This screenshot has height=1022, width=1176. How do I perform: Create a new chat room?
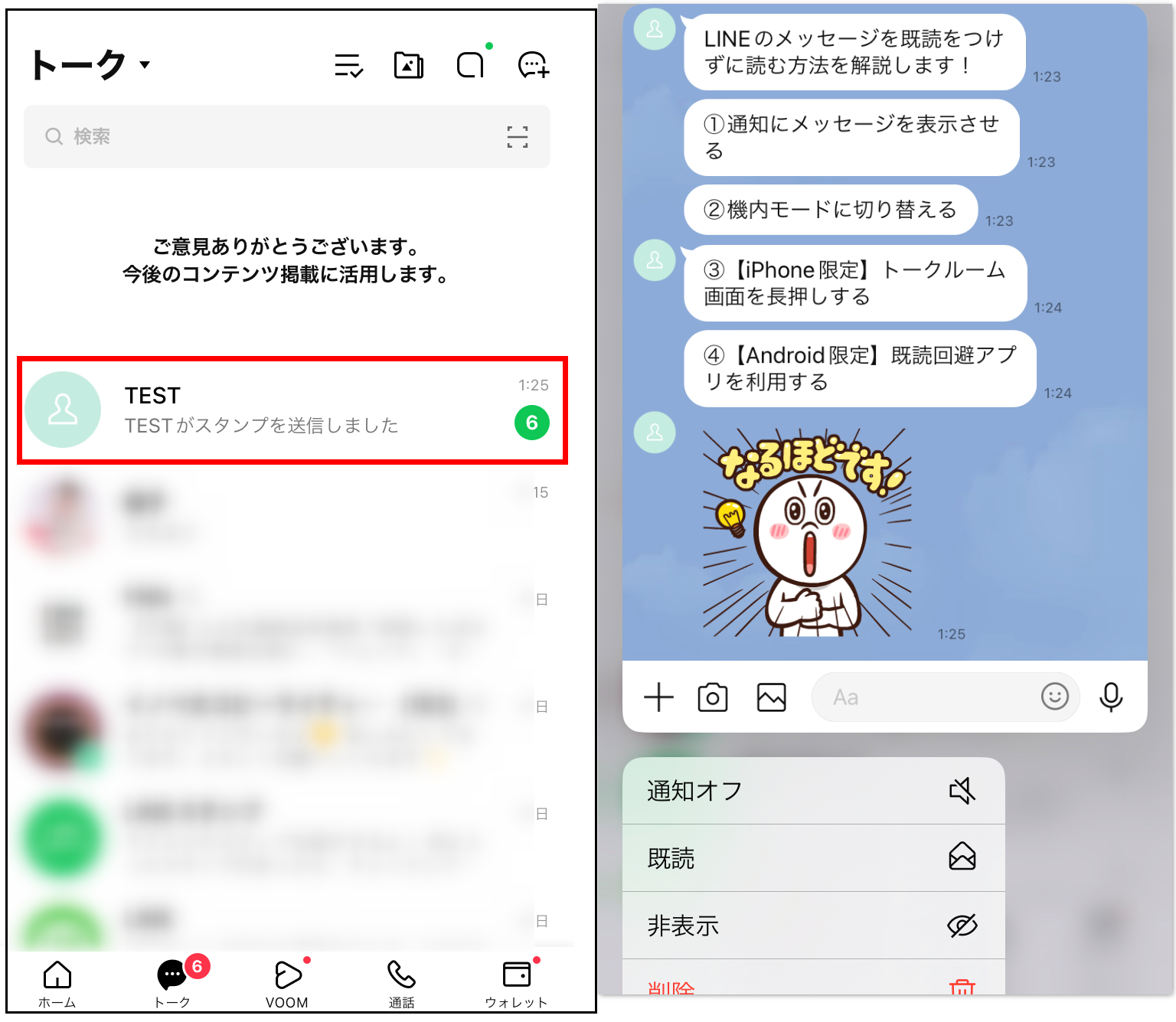(533, 66)
